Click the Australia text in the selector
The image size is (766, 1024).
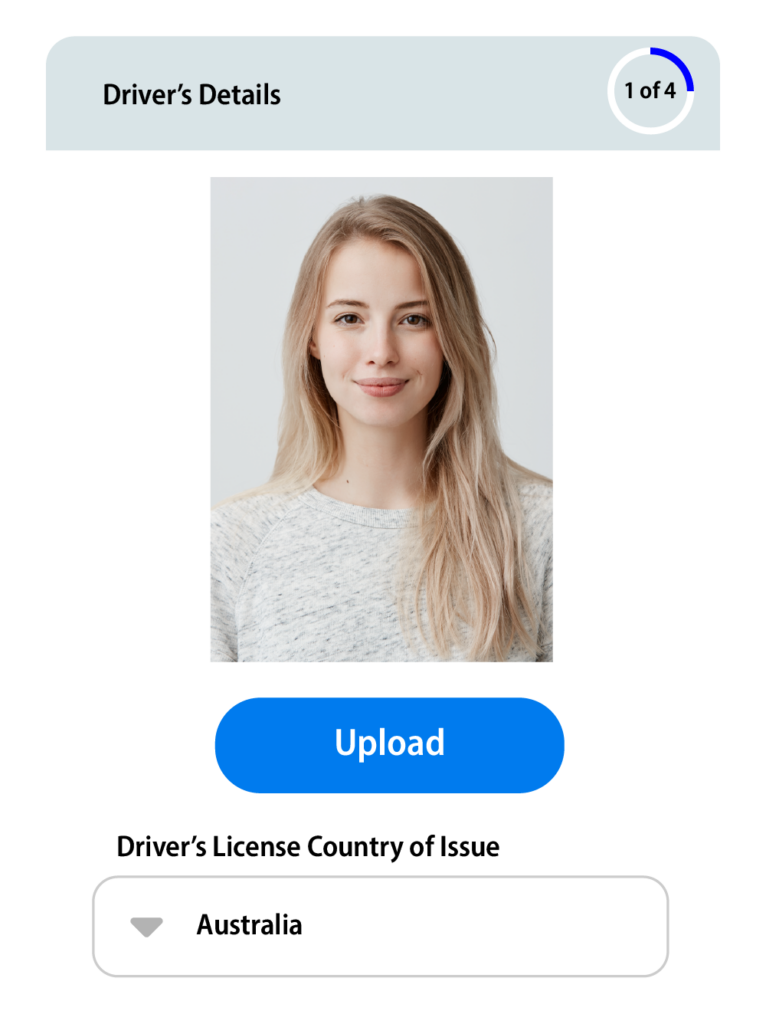click(x=250, y=925)
